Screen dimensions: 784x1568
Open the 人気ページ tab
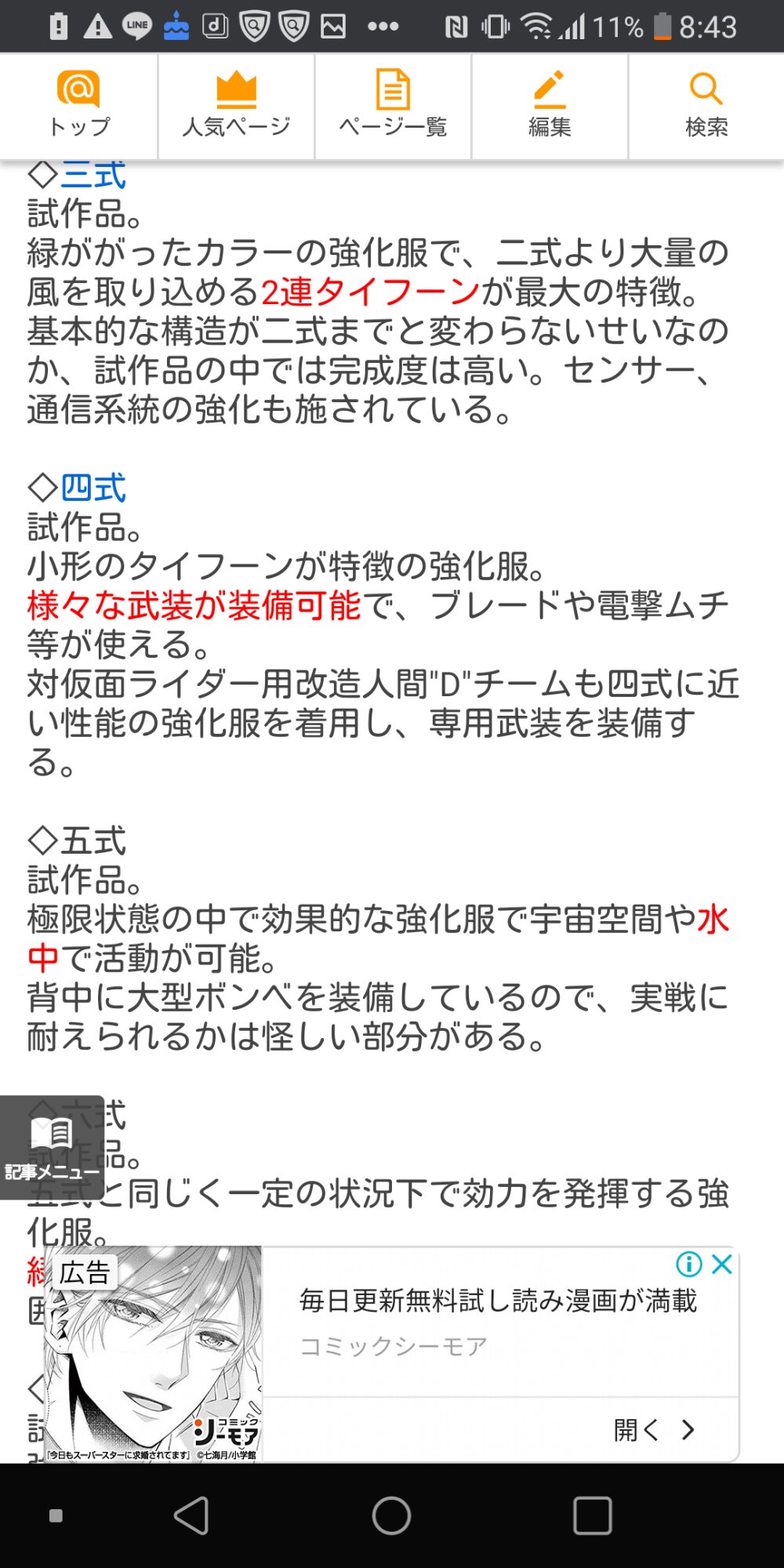236,106
